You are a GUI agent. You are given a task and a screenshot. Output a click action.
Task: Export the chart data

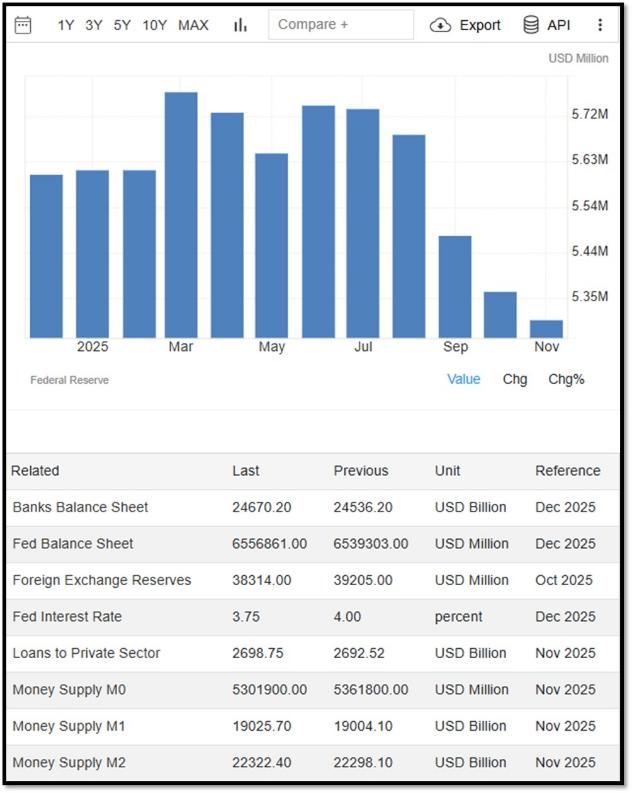pyautogui.click(x=465, y=25)
